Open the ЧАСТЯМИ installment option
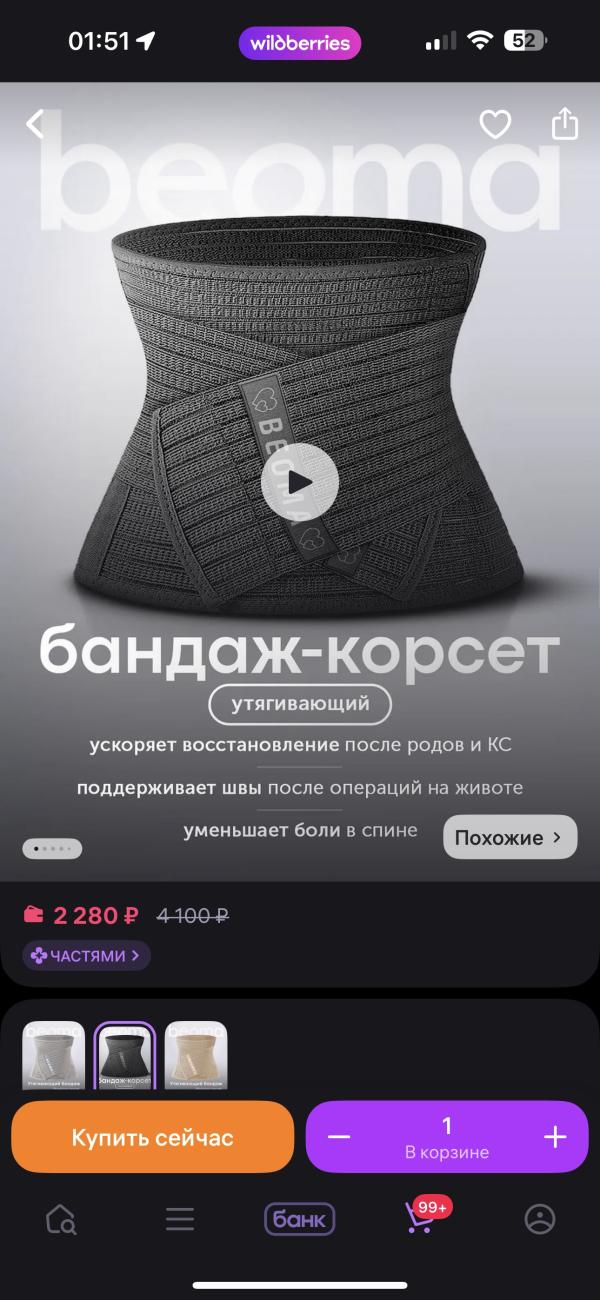 pyautogui.click(x=87, y=955)
